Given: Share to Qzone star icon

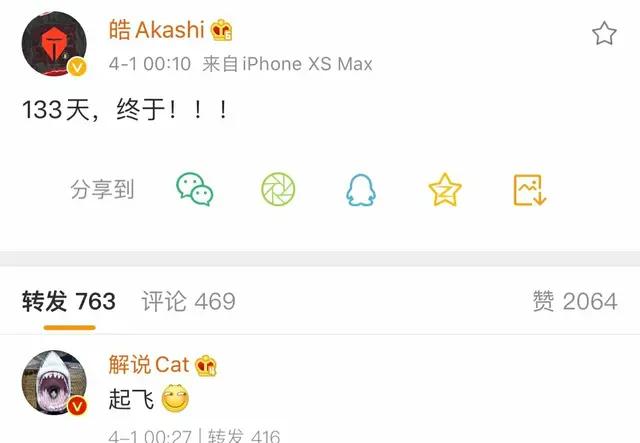Looking at the screenshot, I should click(444, 189).
